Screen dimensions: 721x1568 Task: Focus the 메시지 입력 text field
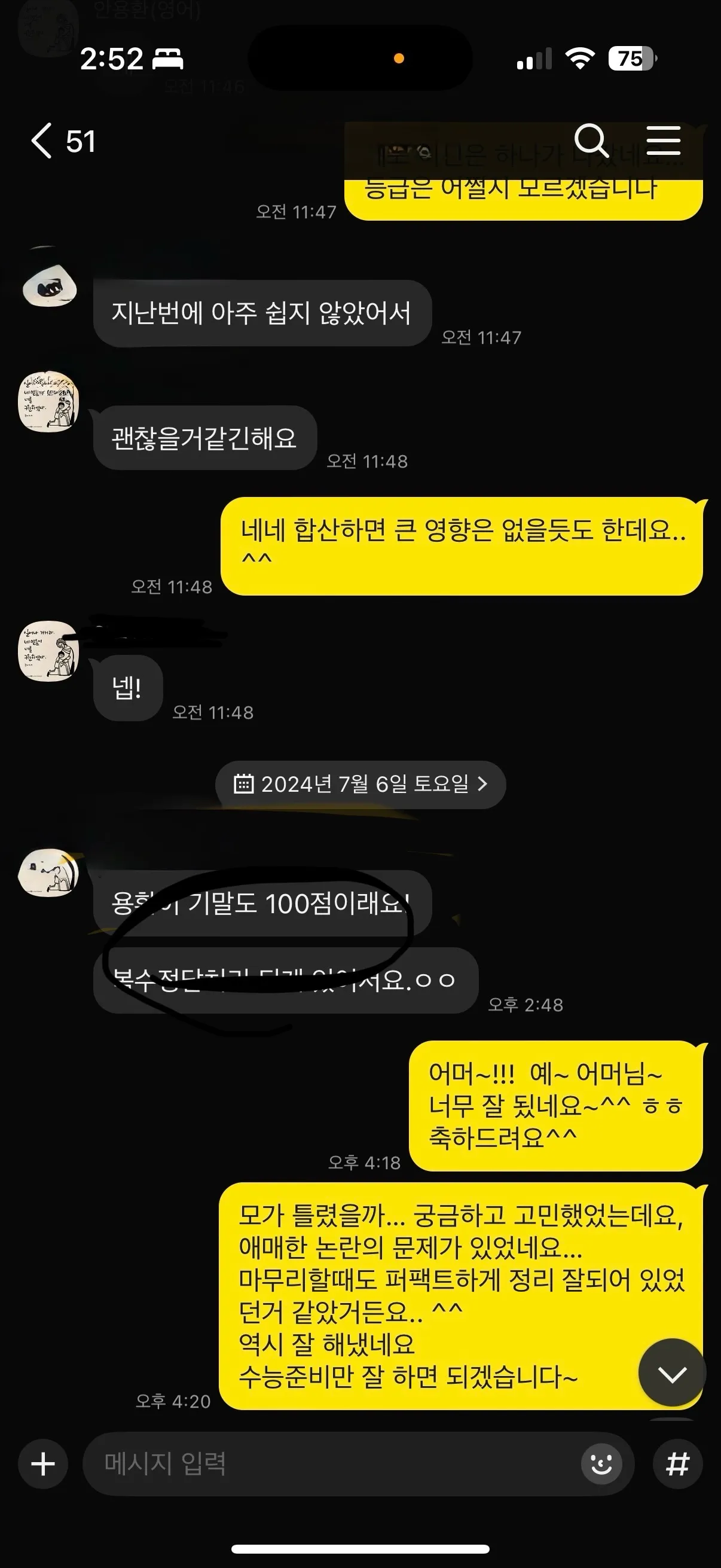(x=329, y=1464)
